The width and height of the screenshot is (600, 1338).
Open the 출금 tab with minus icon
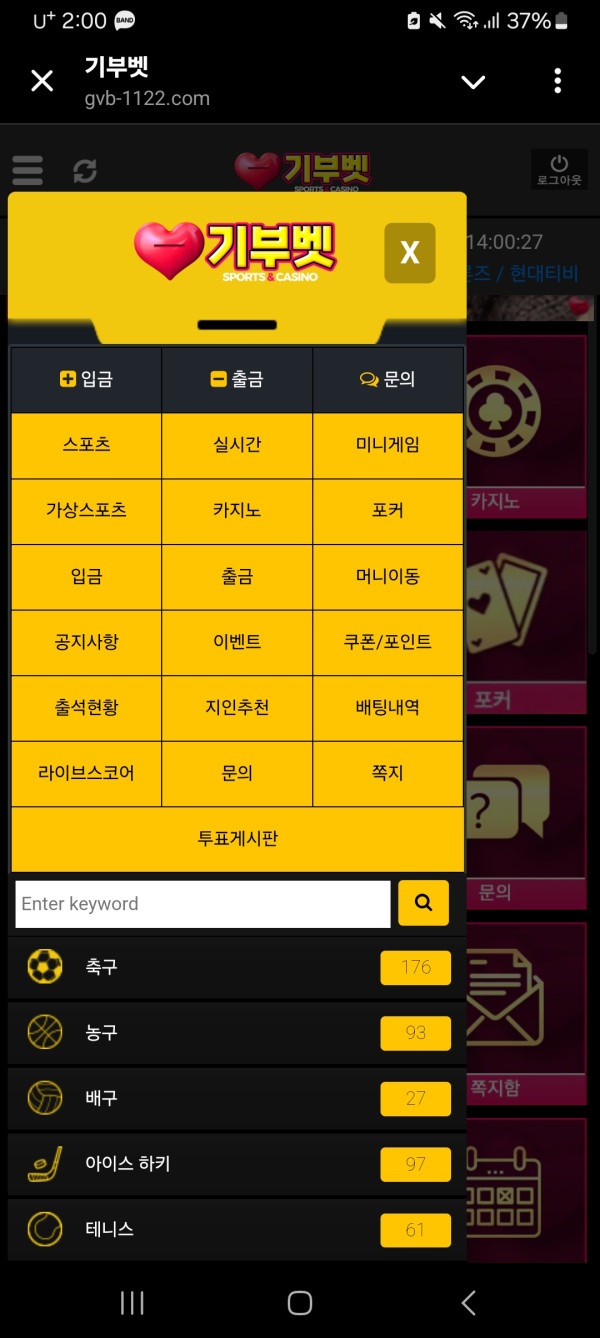tap(237, 379)
